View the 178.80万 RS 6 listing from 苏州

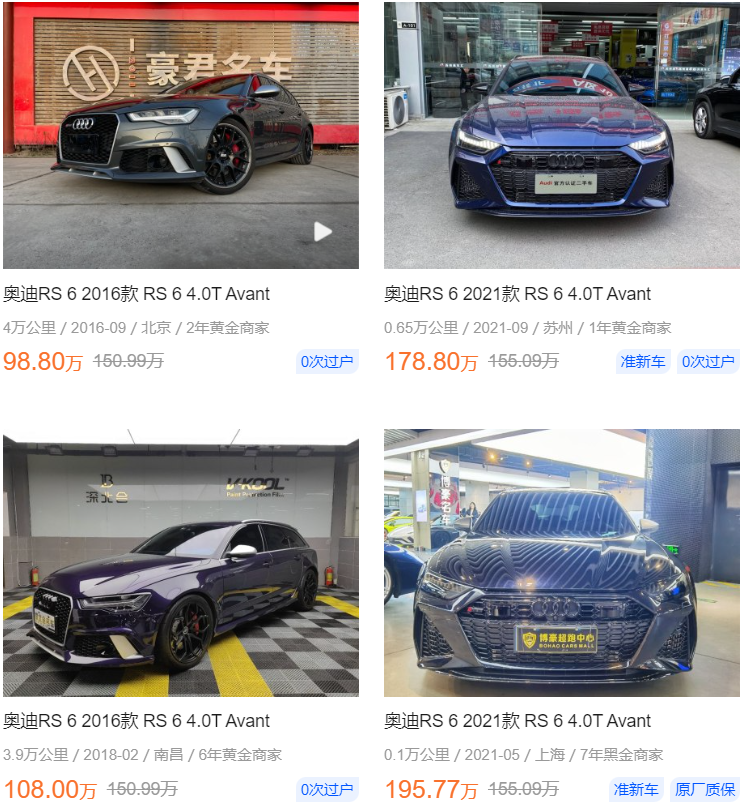(517, 294)
